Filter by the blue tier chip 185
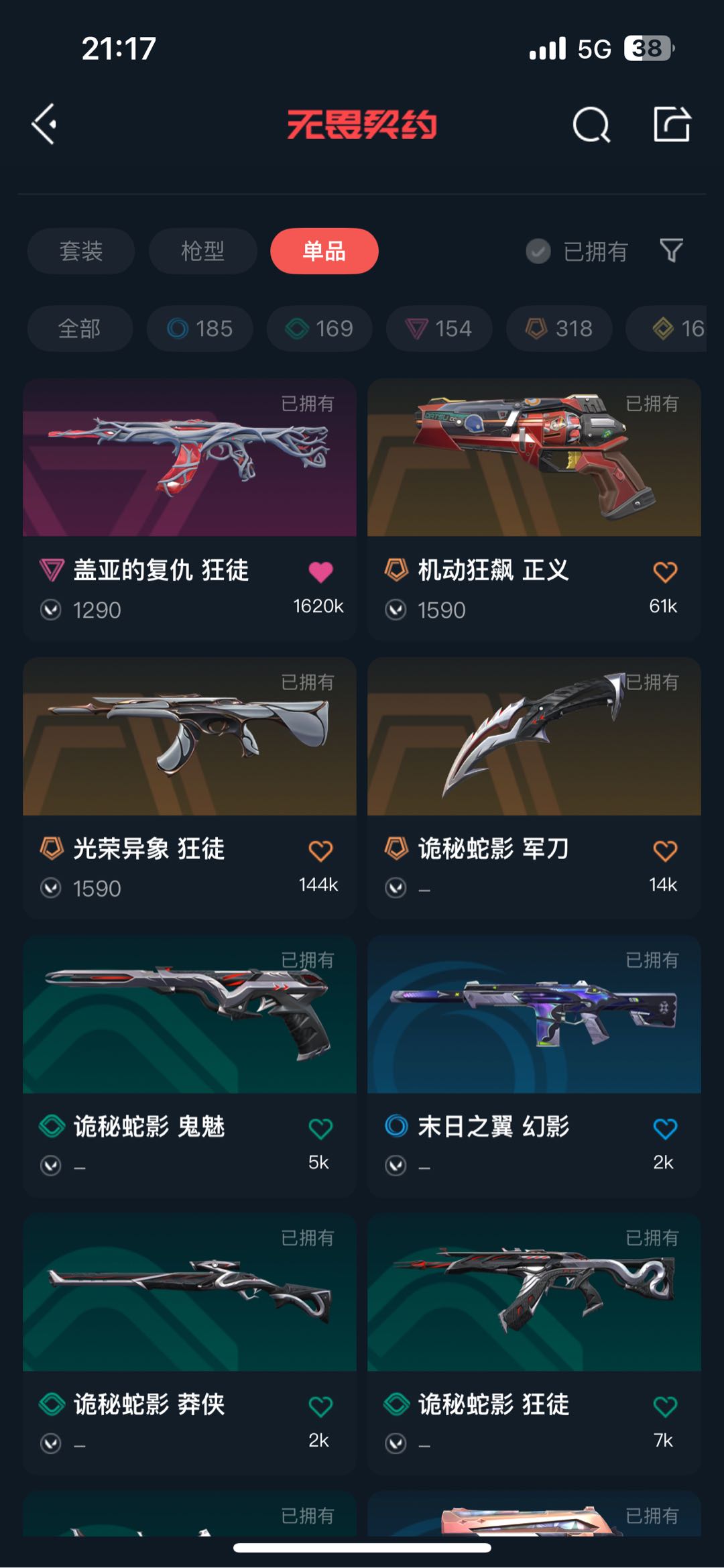This screenshot has height=1568, width=724. point(200,329)
